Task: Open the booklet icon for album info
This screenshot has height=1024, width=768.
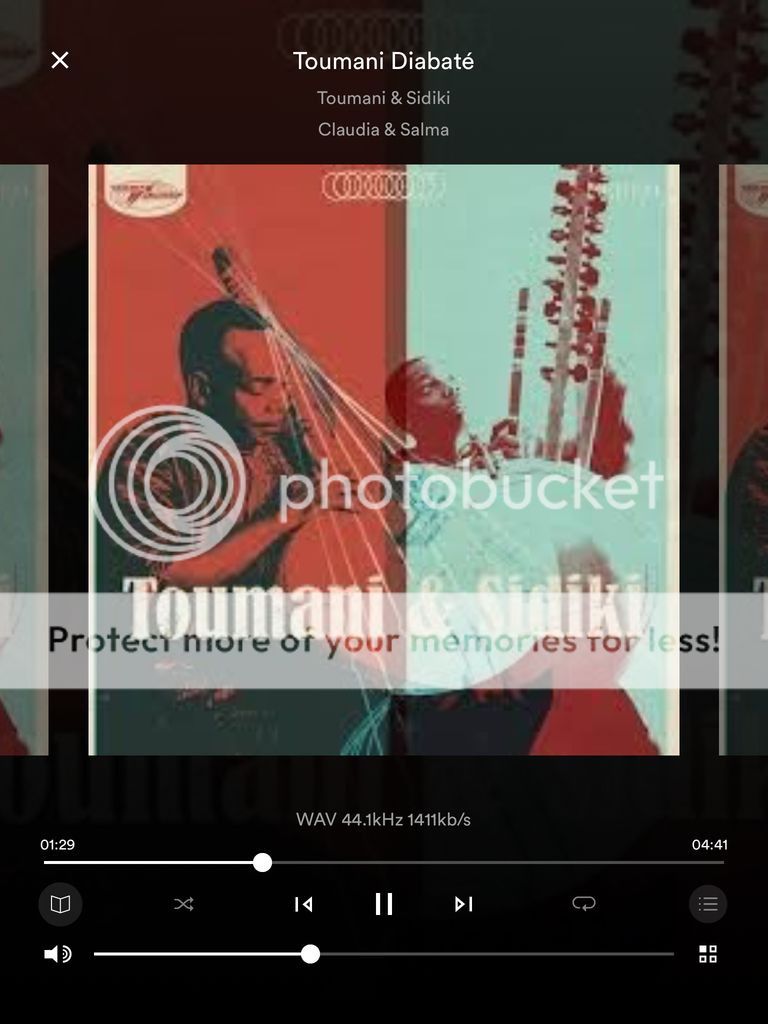Action: tap(60, 904)
